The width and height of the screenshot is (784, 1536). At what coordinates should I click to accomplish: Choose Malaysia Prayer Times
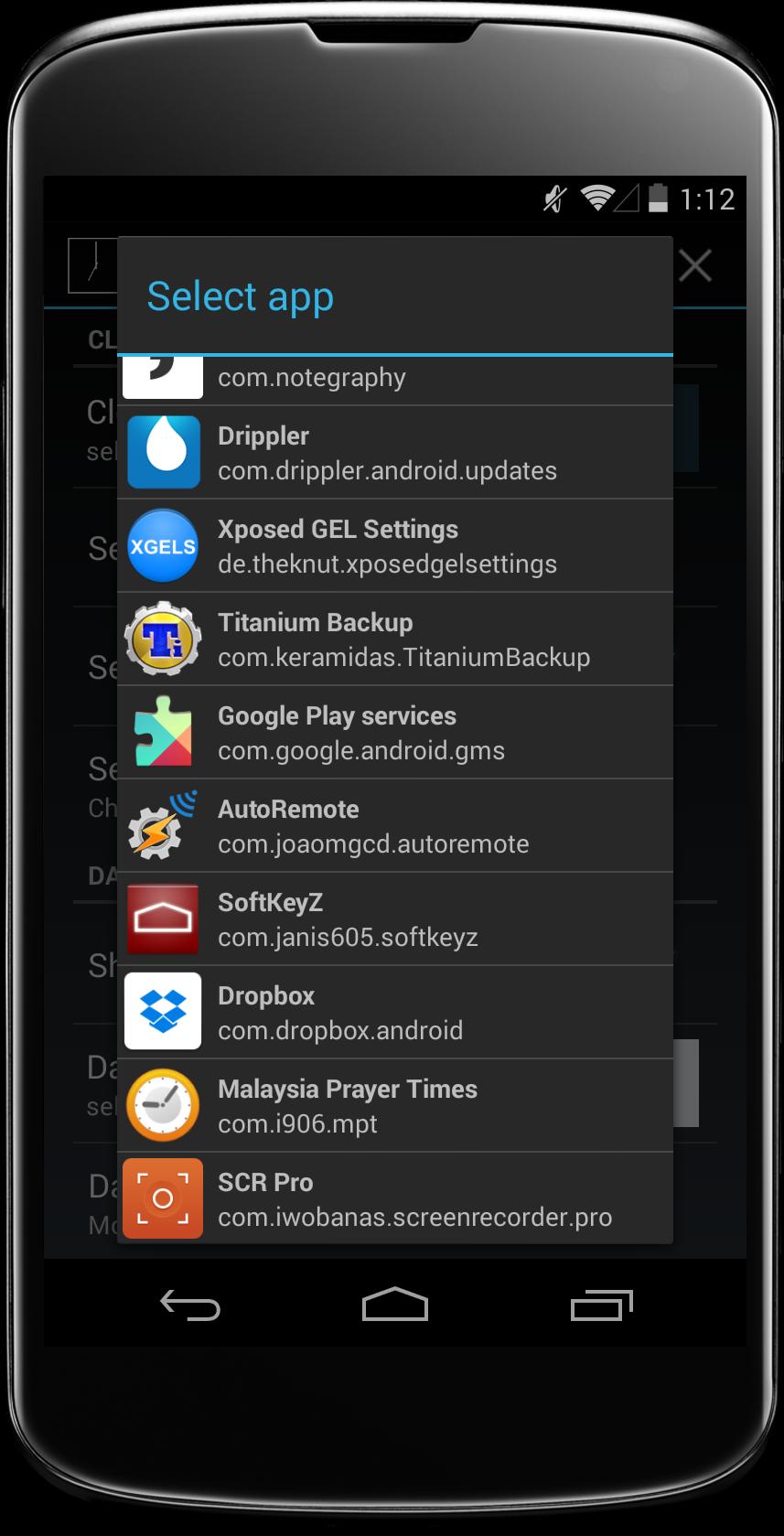(x=394, y=1106)
